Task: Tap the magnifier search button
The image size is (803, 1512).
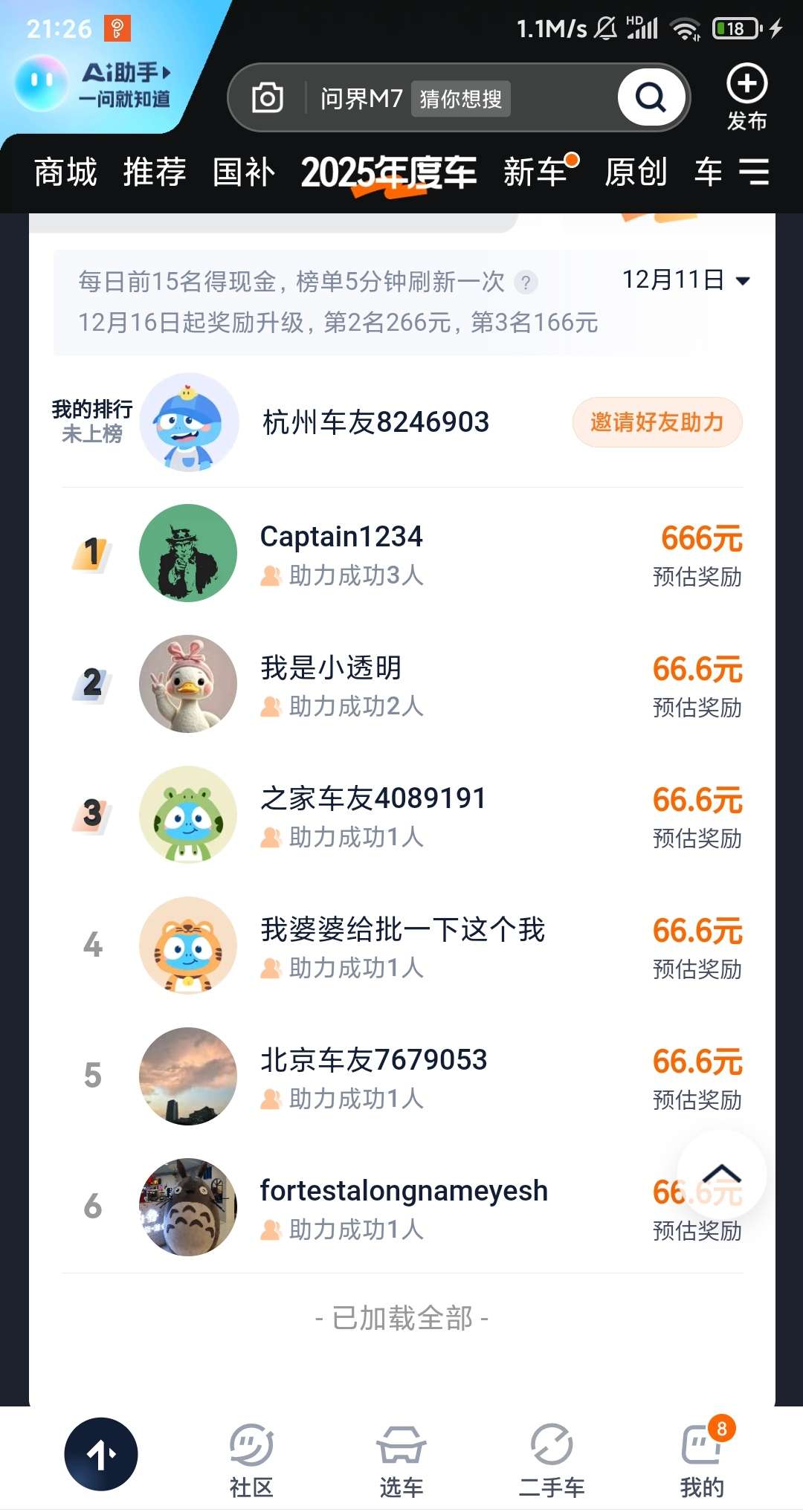Action: click(651, 97)
